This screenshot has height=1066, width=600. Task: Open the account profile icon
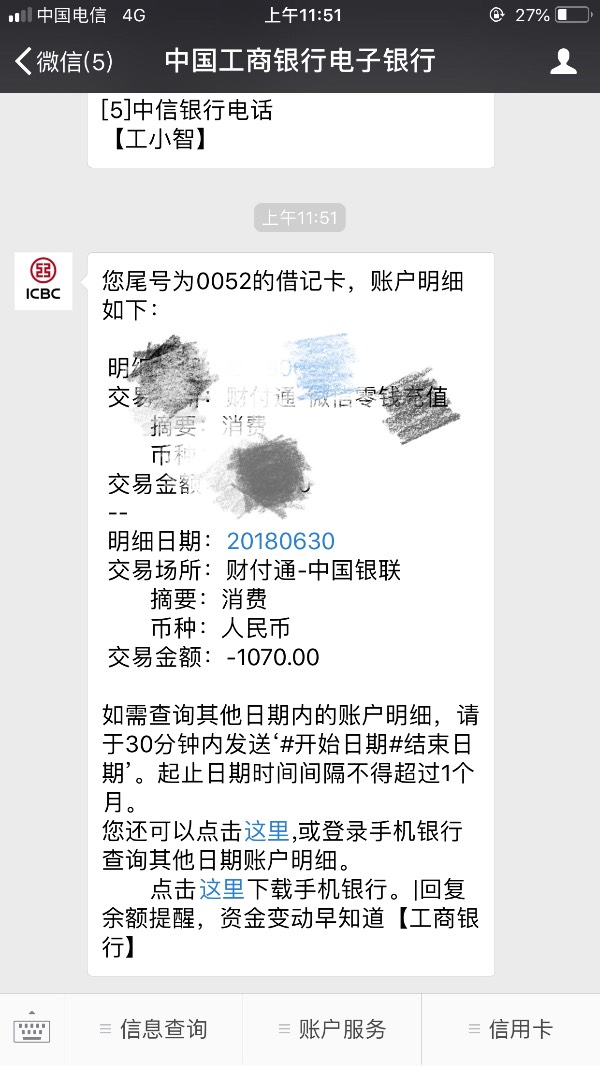(564, 62)
